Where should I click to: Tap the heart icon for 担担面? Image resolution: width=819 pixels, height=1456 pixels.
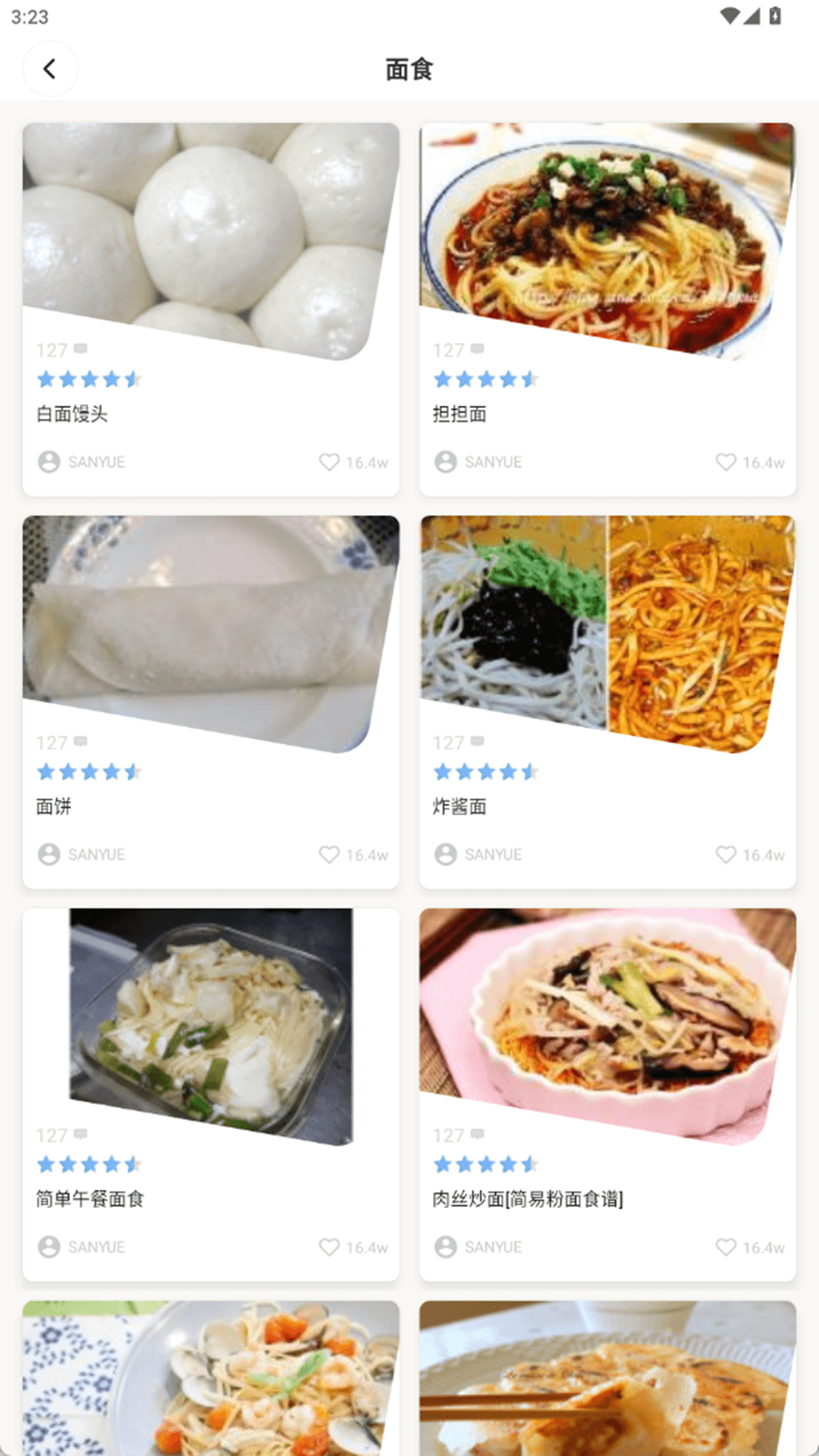tap(725, 462)
